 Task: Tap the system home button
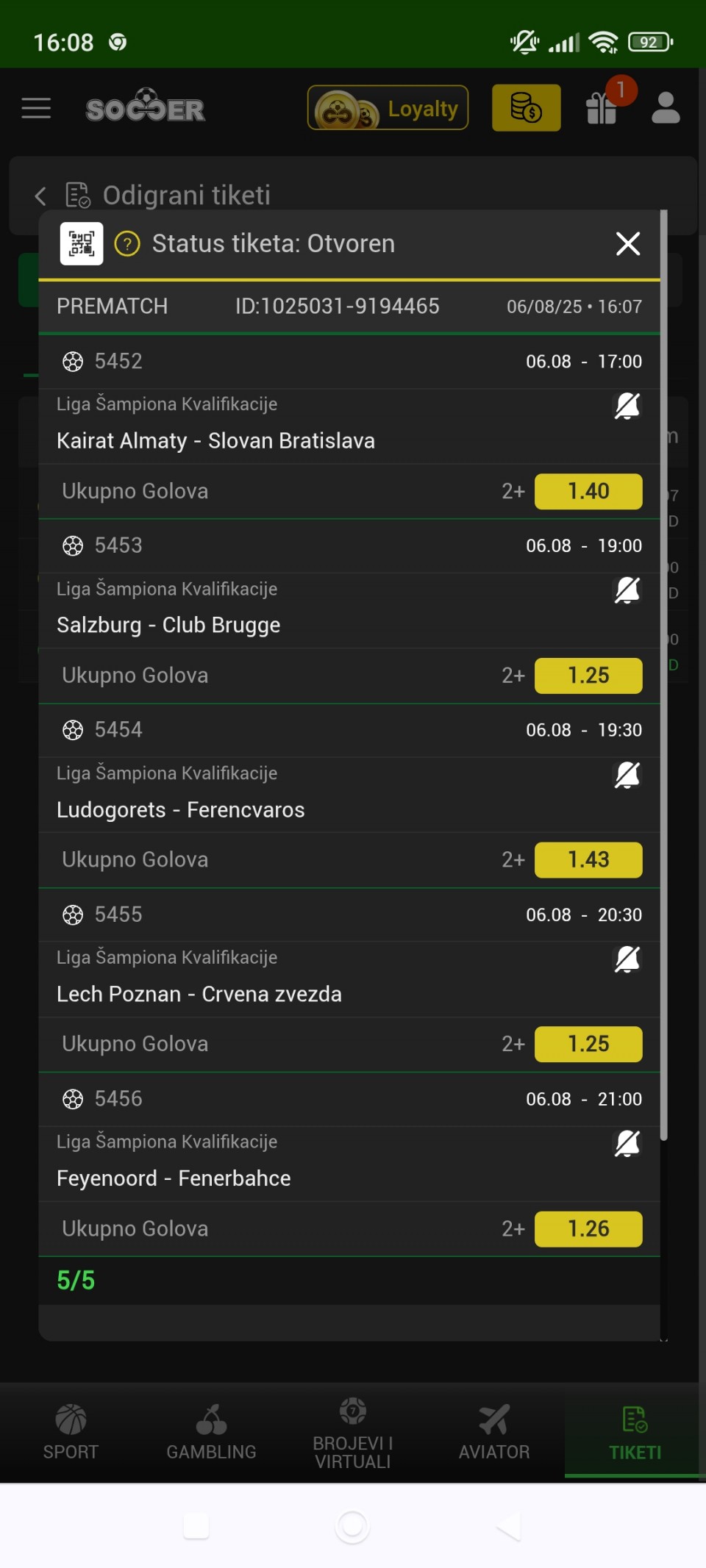(352, 1527)
